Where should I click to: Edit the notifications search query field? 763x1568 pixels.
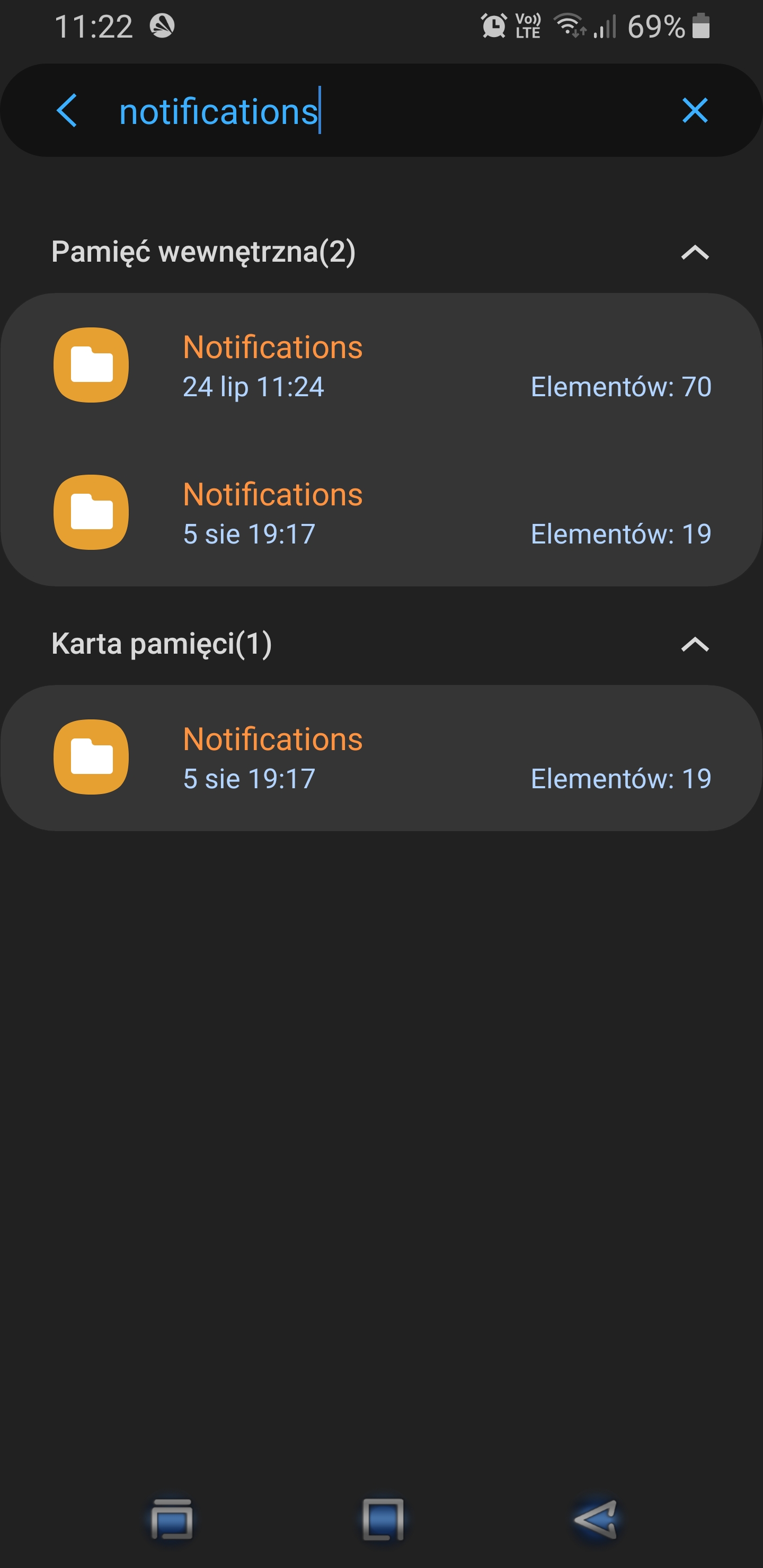(x=366, y=111)
